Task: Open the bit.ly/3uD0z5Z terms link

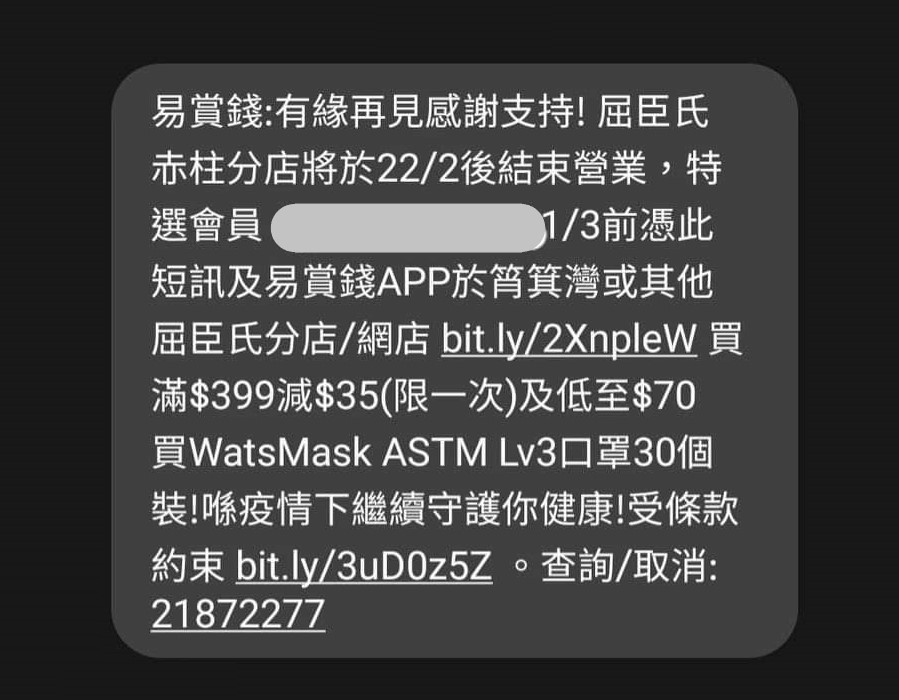Action: (364, 568)
